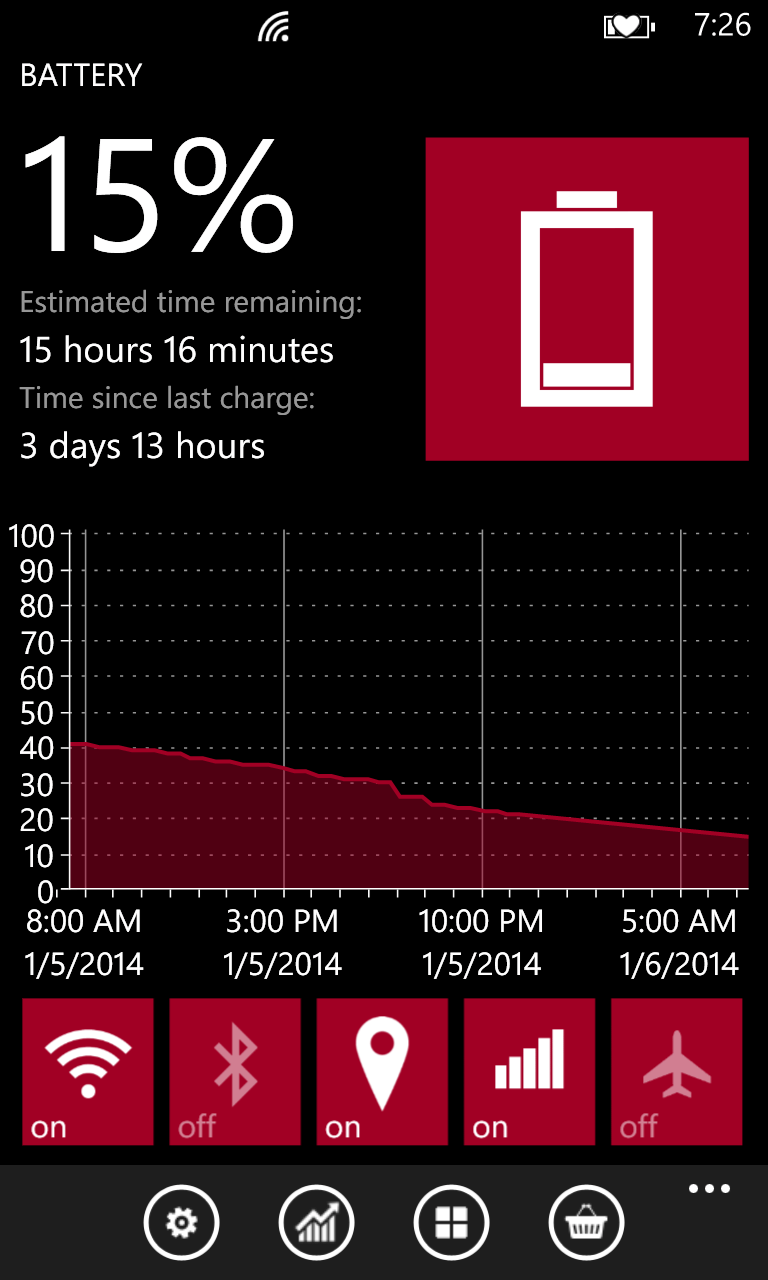Toggle the Wi-Fi tile
This screenshot has width=768, height=1280.
(88, 1071)
